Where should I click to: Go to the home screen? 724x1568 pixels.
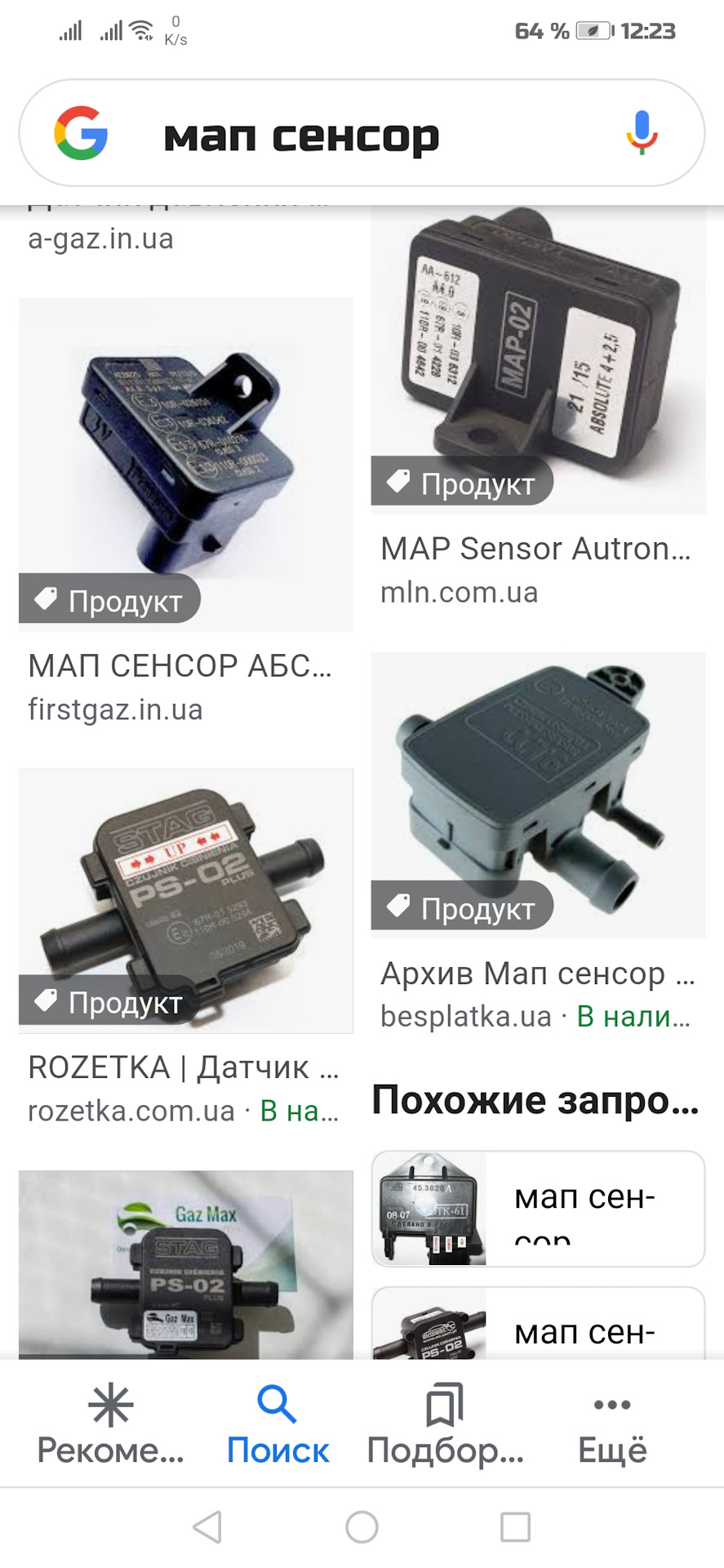tap(362, 1526)
